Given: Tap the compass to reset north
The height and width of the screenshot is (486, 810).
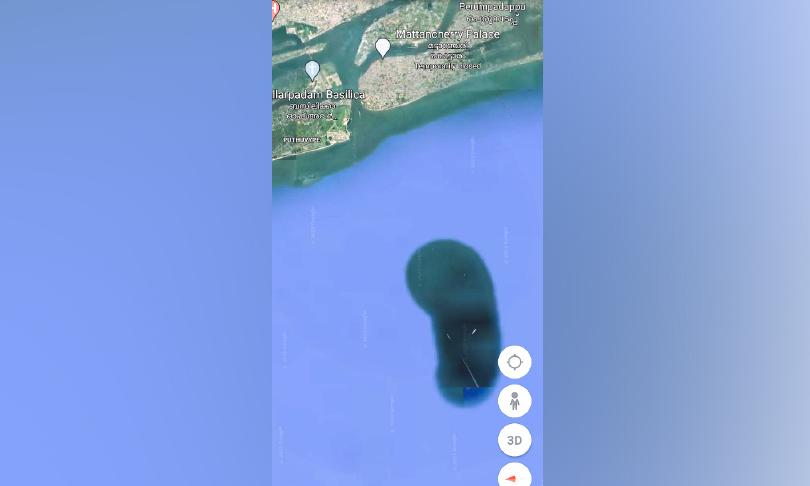Looking at the screenshot, I should 514,476.
